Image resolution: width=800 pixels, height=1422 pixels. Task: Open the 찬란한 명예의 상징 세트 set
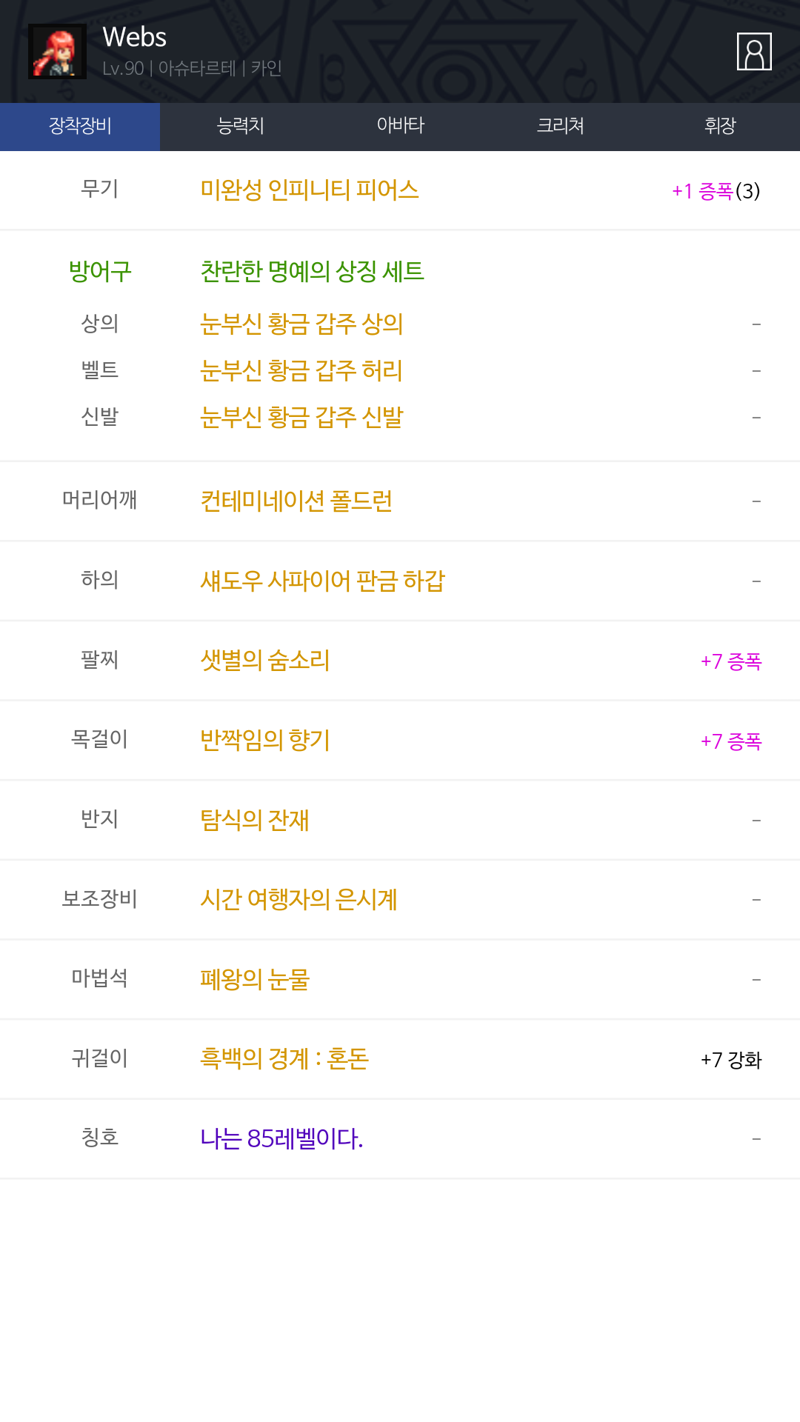(312, 271)
